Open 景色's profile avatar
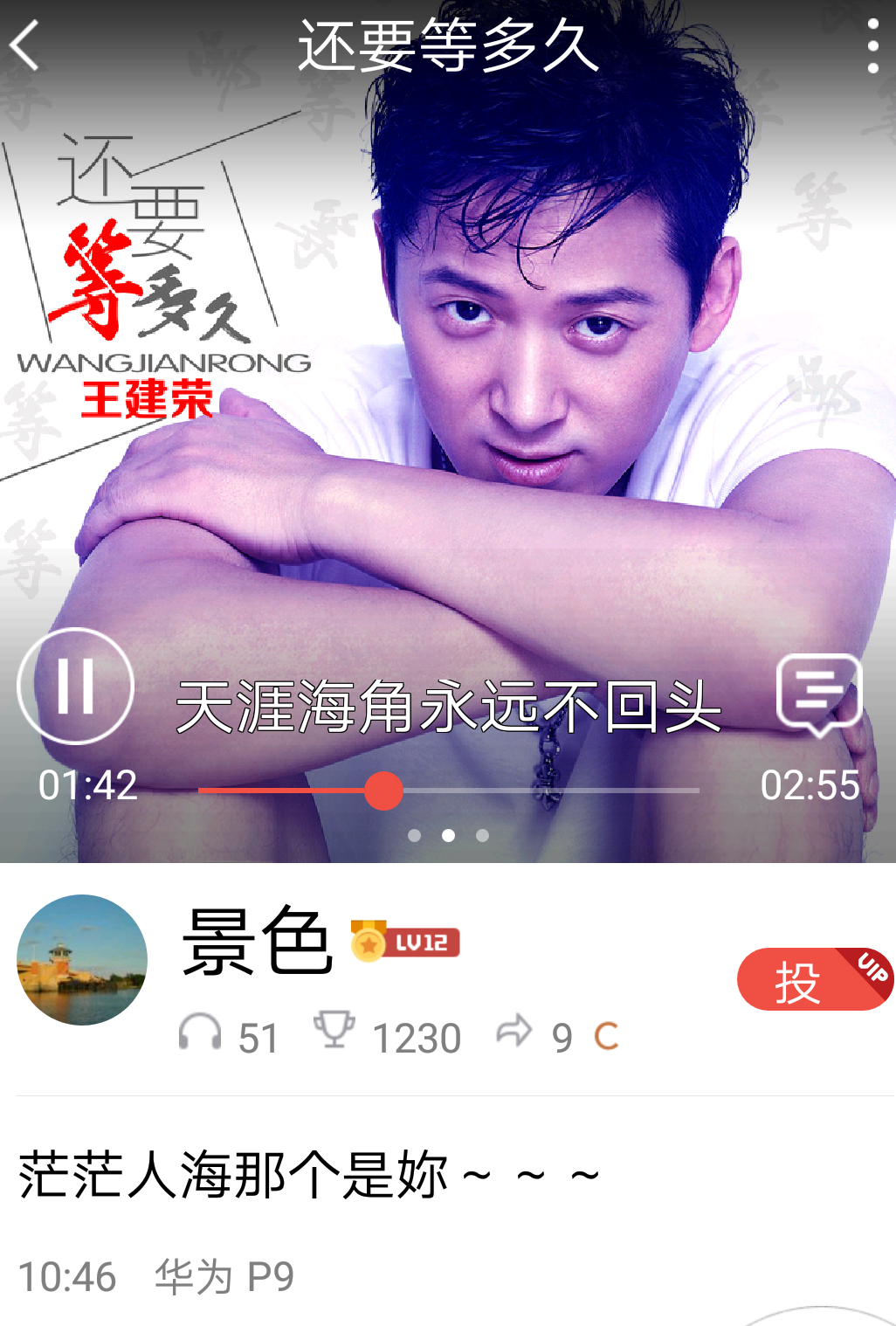 (x=82, y=959)
